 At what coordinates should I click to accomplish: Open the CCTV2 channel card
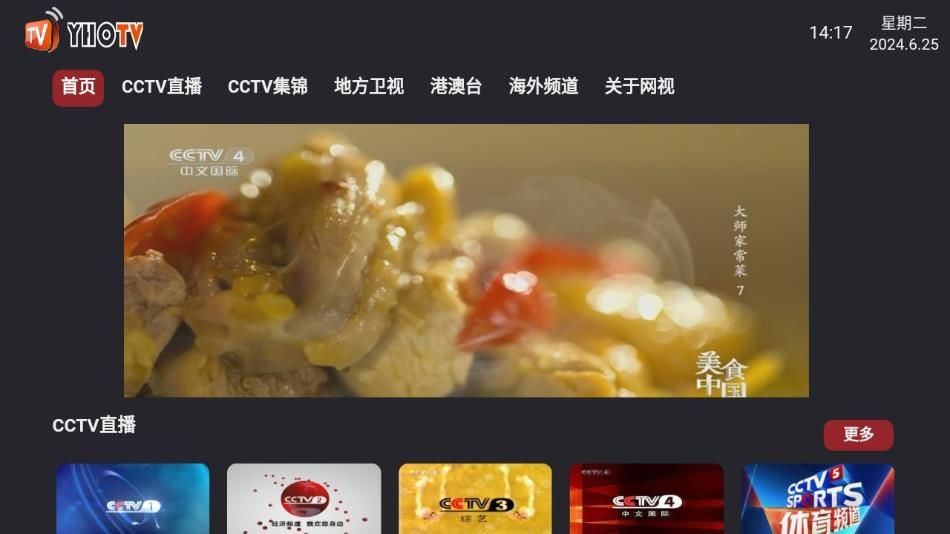point(304,498)
